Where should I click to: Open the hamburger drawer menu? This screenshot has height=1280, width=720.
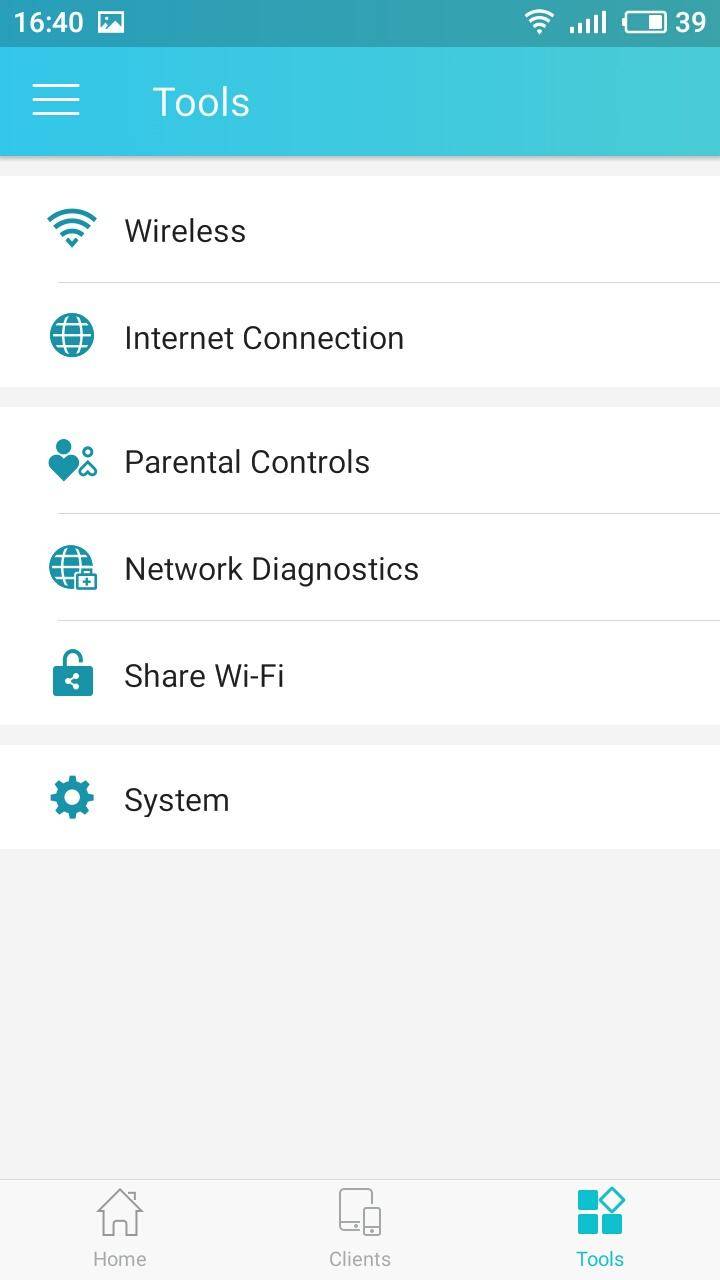pyautogui.click(x=56, y=100)
